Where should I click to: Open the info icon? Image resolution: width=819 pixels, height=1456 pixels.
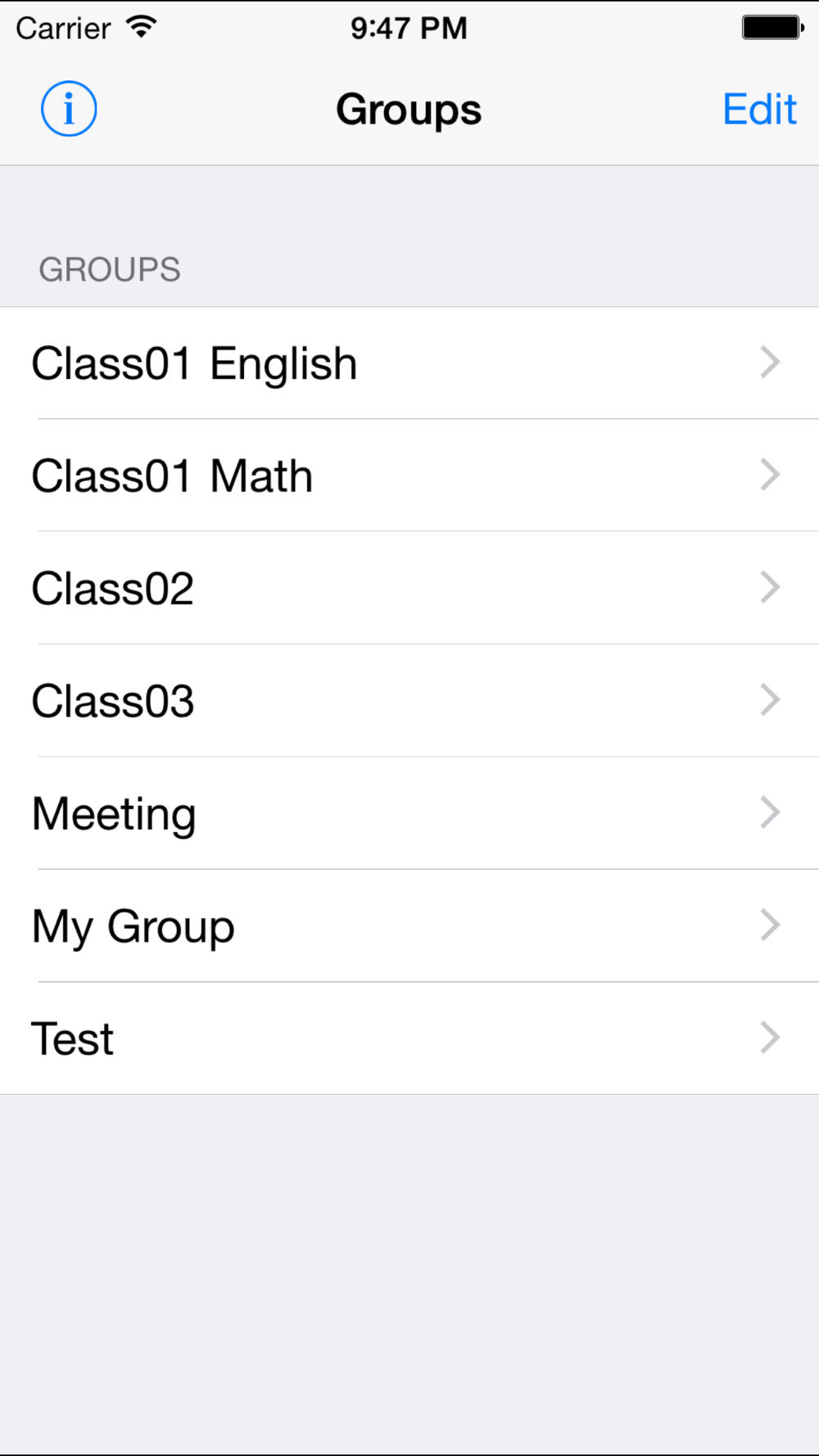69,109
